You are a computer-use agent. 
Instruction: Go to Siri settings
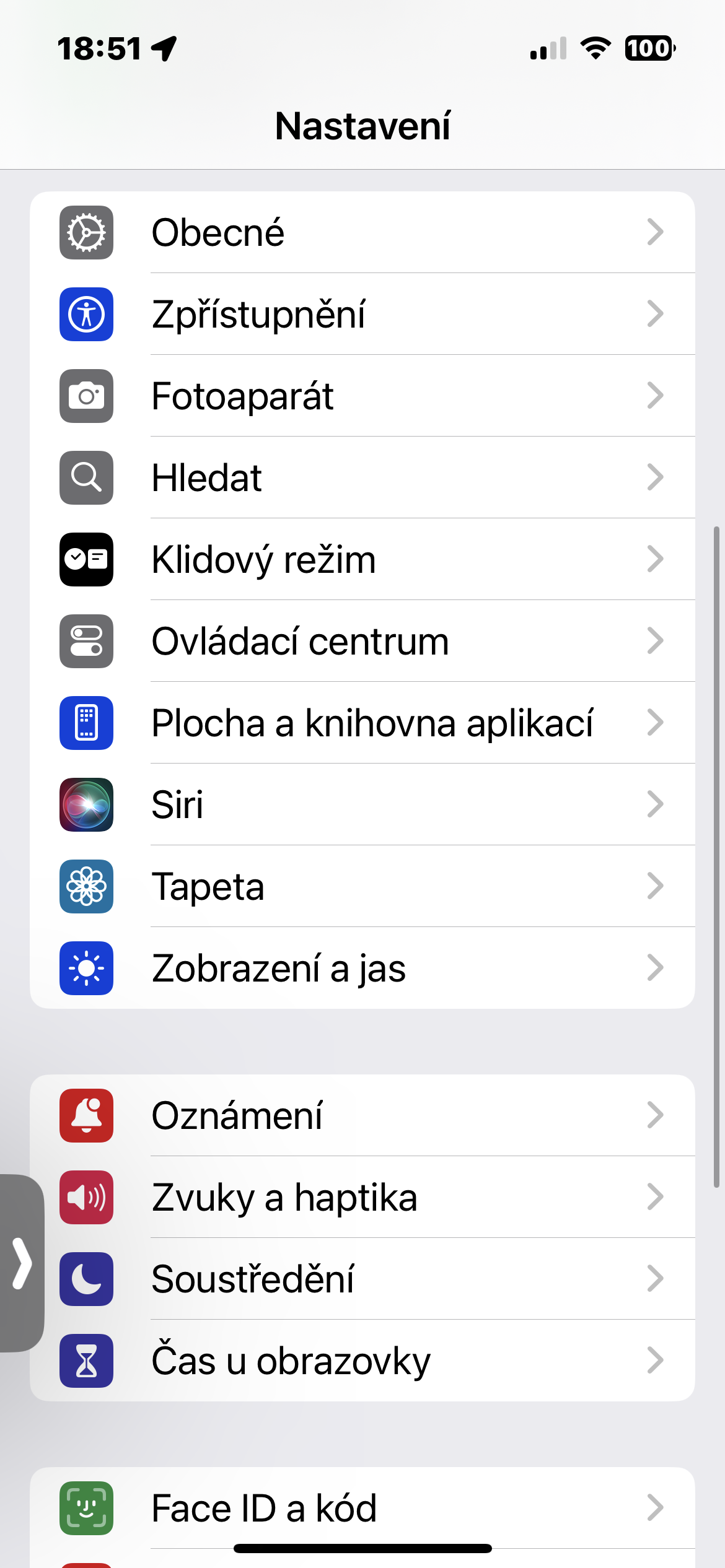(x=362, y=804)
